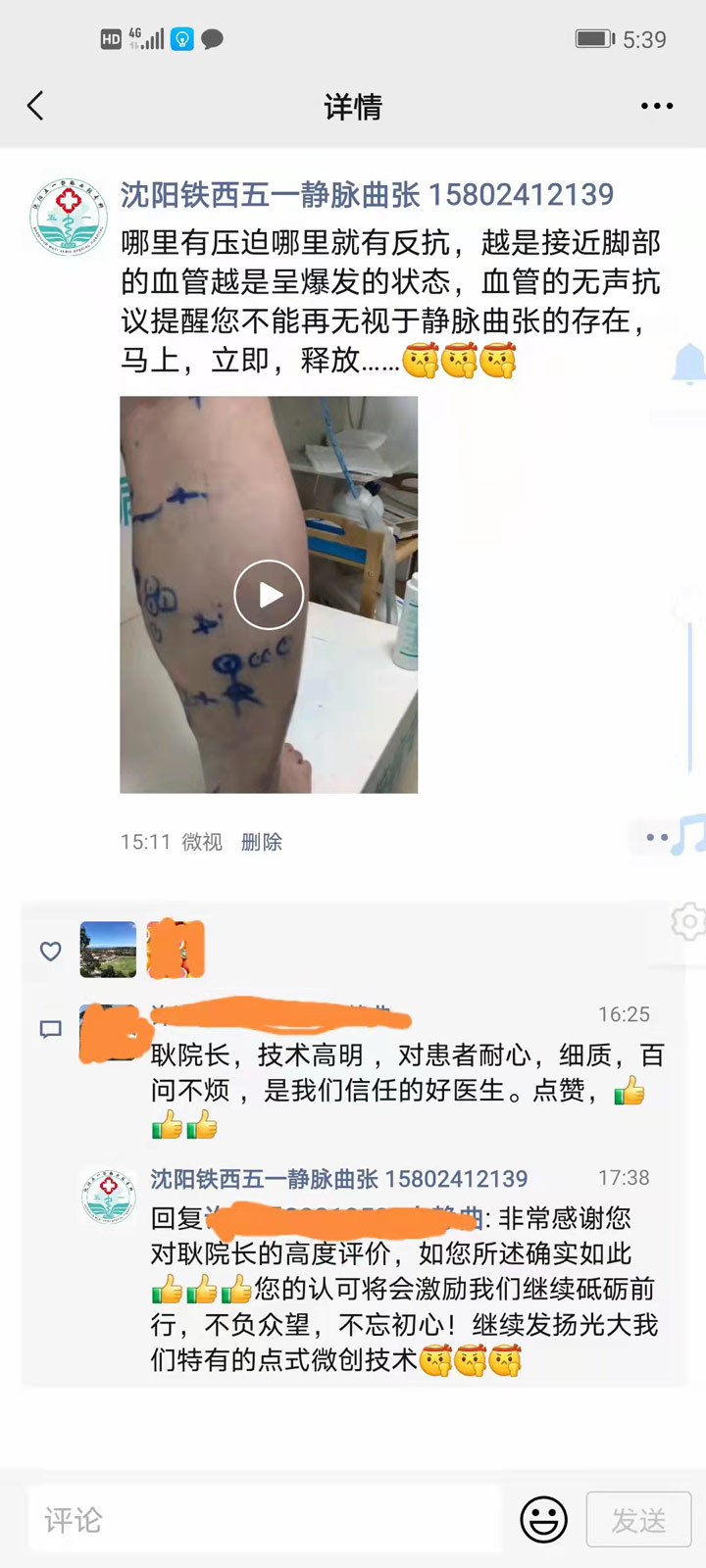Image resolution: width=706 pixels, height=1568 pixels.
Task: Tap the 发送 send button
Action: click(x=638, y=1520)
